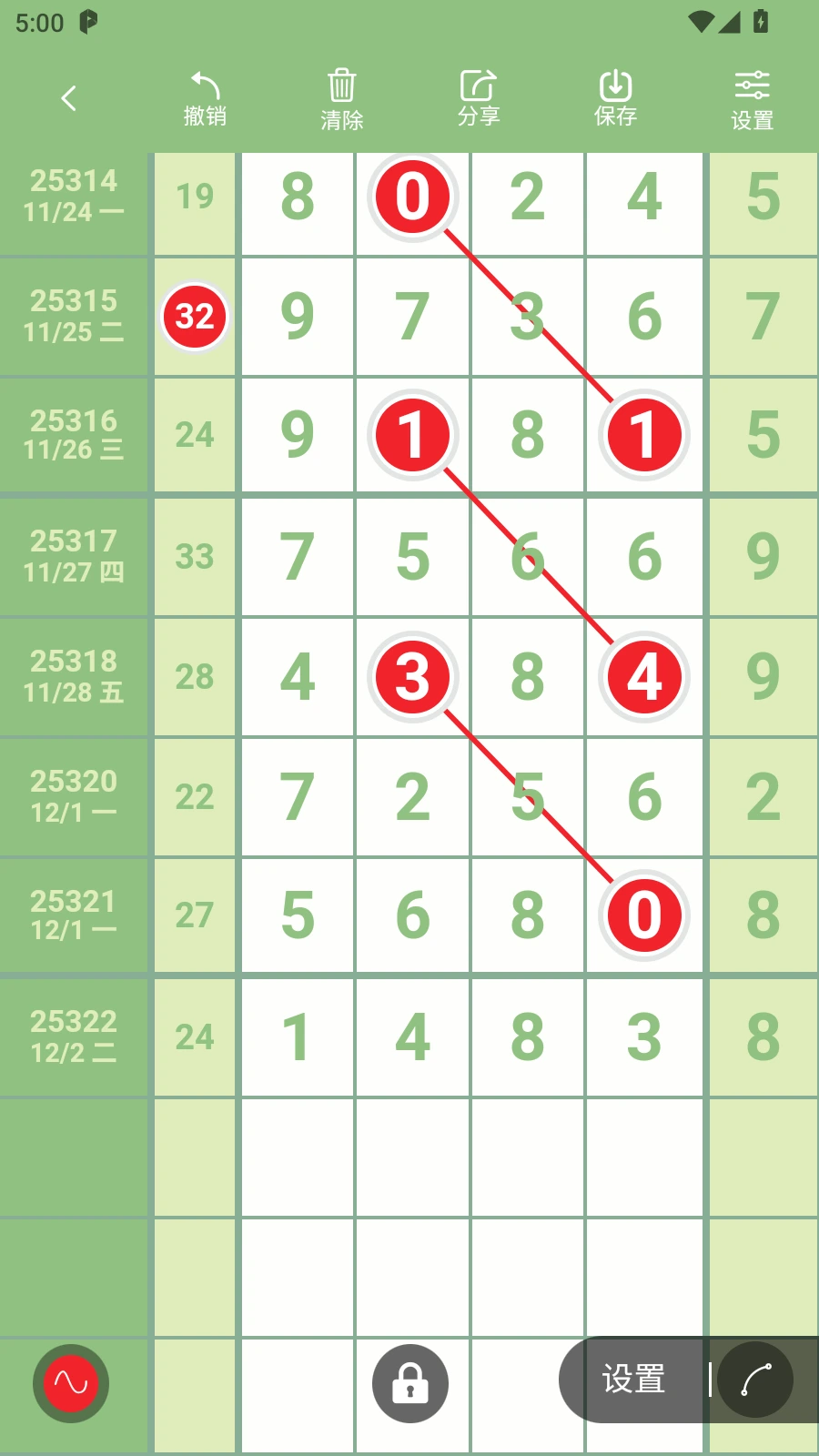Mark sum 19 in row 25314
Image resolution: width=819 pixels, height=1456 pixels.
coord(195,196)
